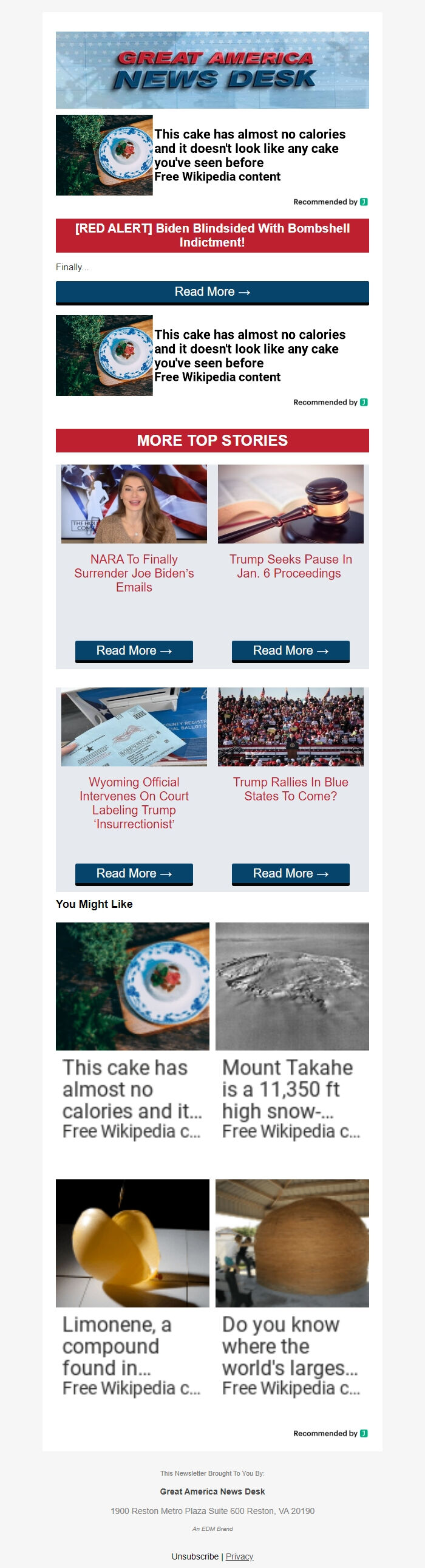This screenshot has height=1568, width=425.
Task: Open the Privacy link
Action: coord(239,1556)
